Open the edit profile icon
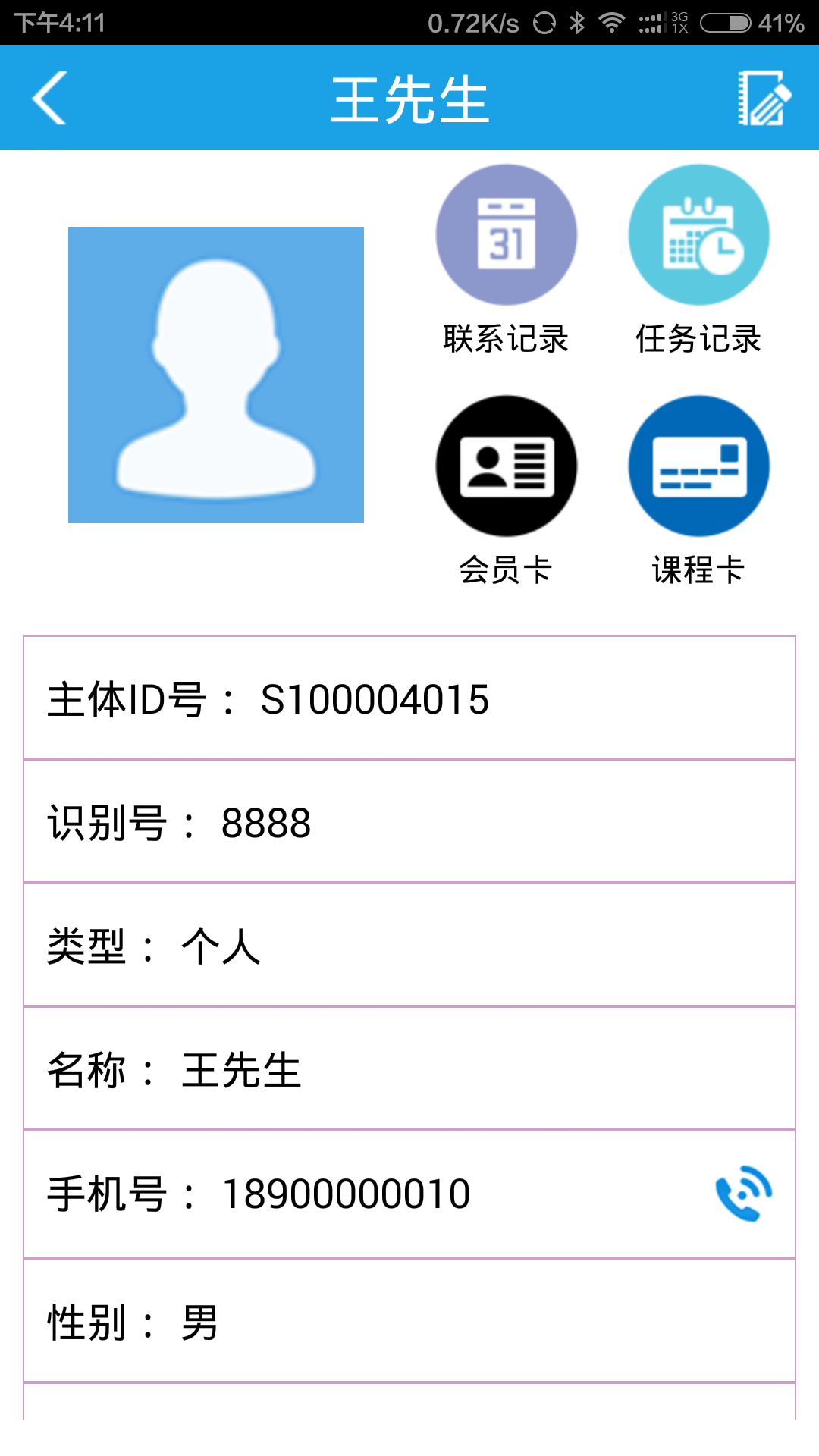The image size is (819, 1456). [x=764, y=98]
